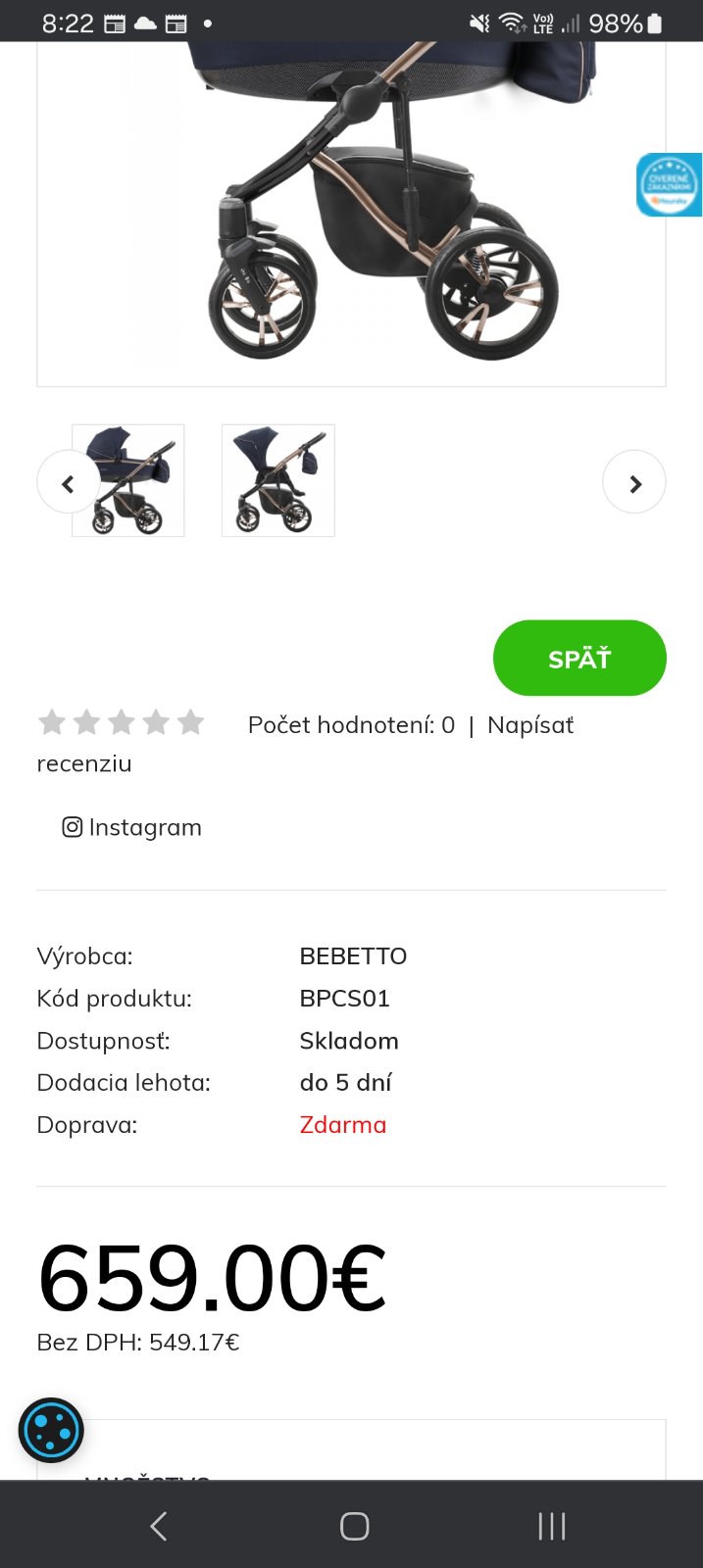
Task: Open the cookie settings round icon
Action: tap(51, 1431)
